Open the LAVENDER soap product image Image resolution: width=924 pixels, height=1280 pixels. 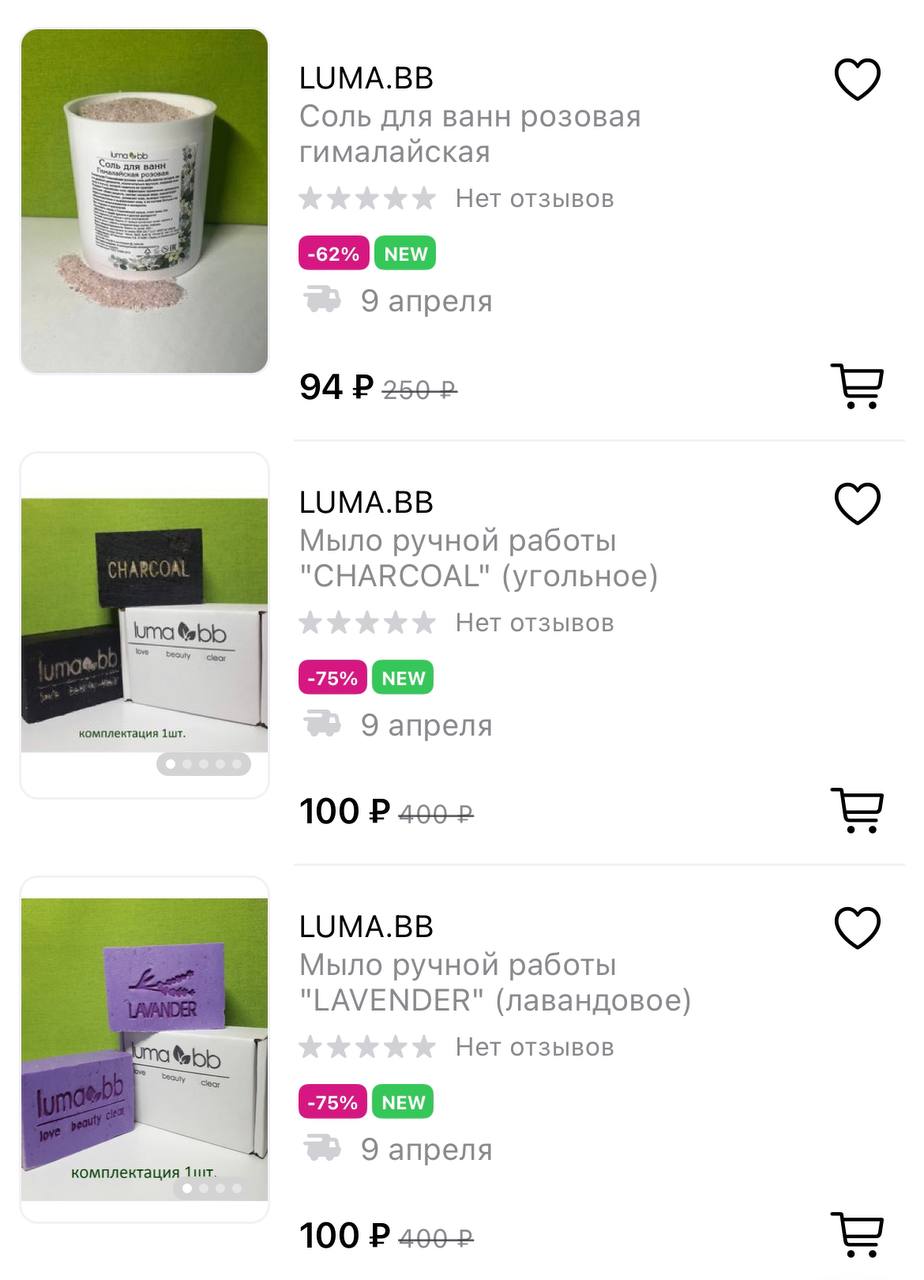pyautogui.click(x=145, y=1049)
